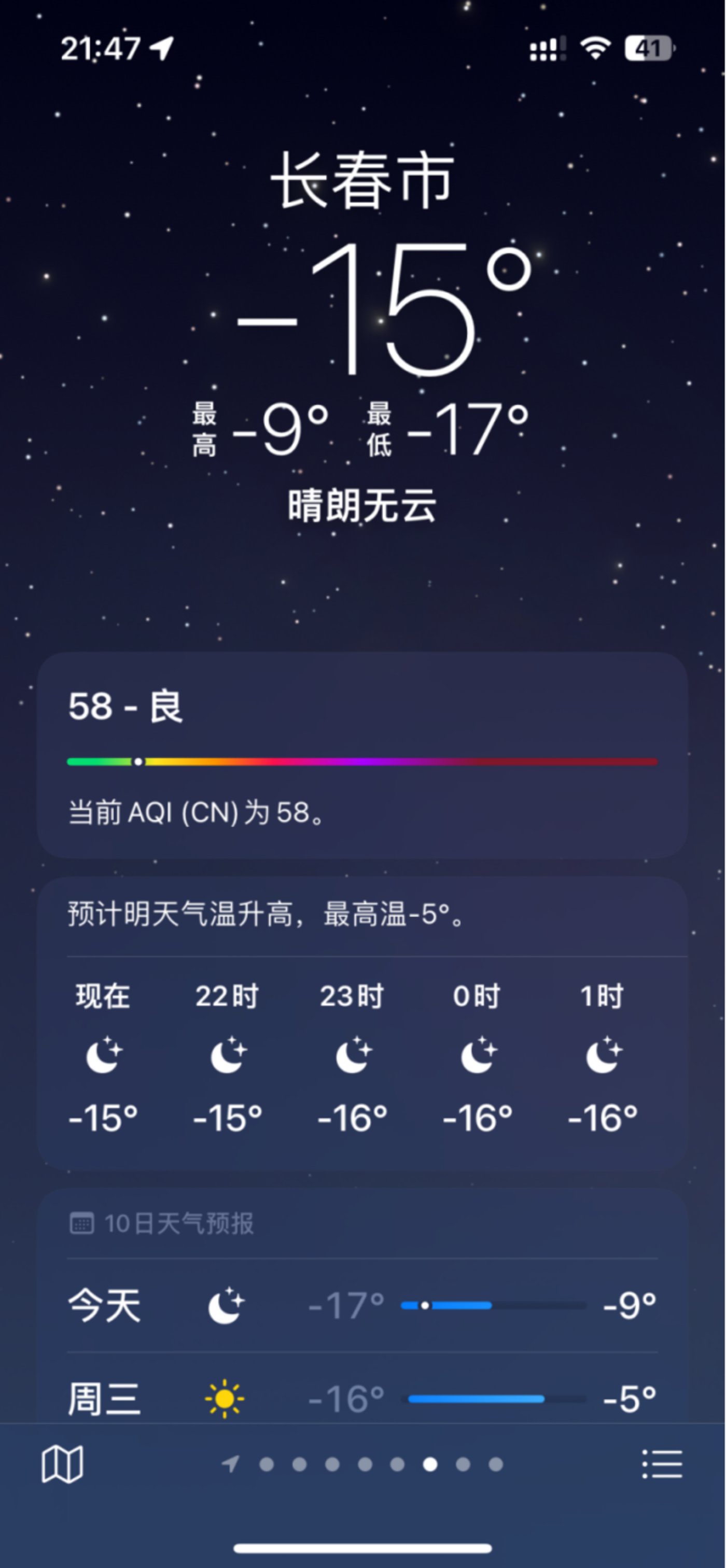
Task: Open the air quality card showing 58 - 良
Action: pos(362,755)
